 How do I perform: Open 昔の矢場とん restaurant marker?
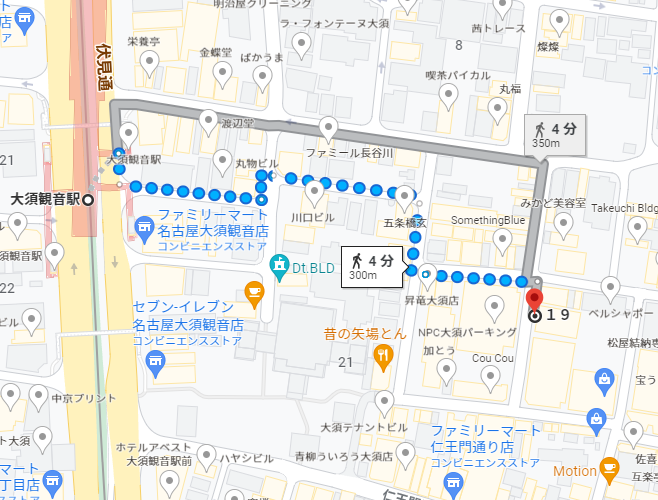pyautogui.click(x=381, y=355)
